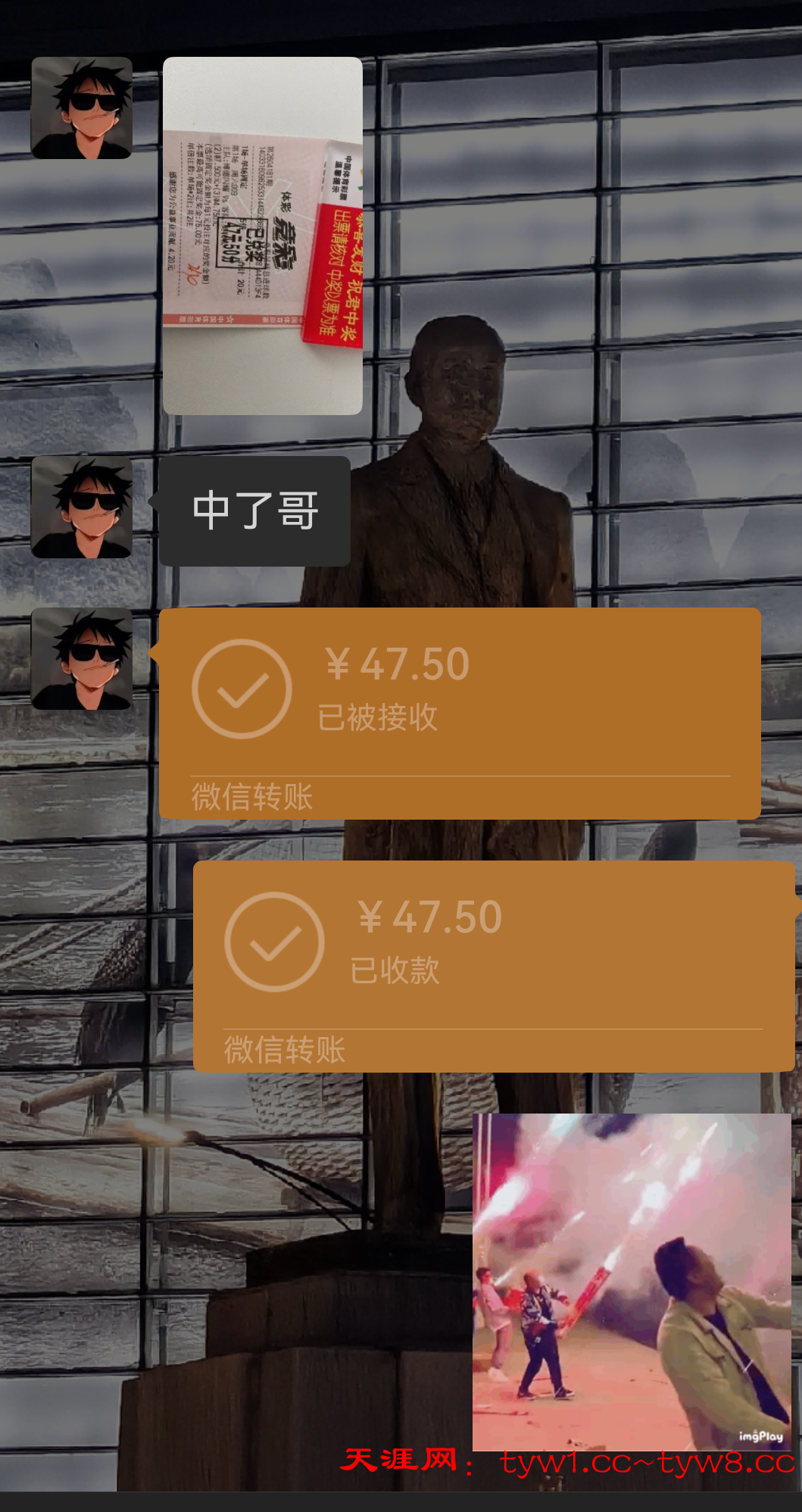Open the lottery ticket photo message
802x1512 pixels.
tap(262, 236)
